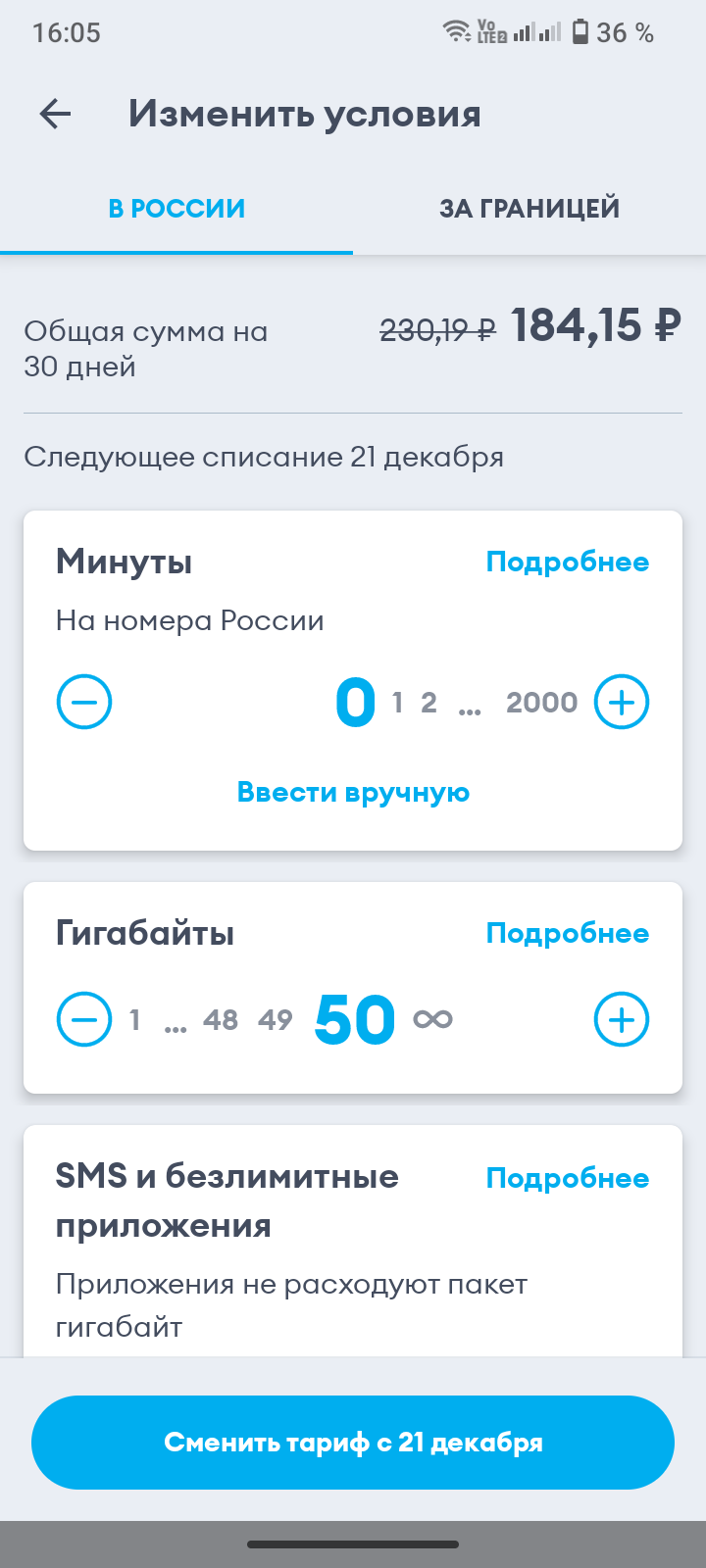
Task: Select 49 gigabytes option
Action: tap(276, 1020)
